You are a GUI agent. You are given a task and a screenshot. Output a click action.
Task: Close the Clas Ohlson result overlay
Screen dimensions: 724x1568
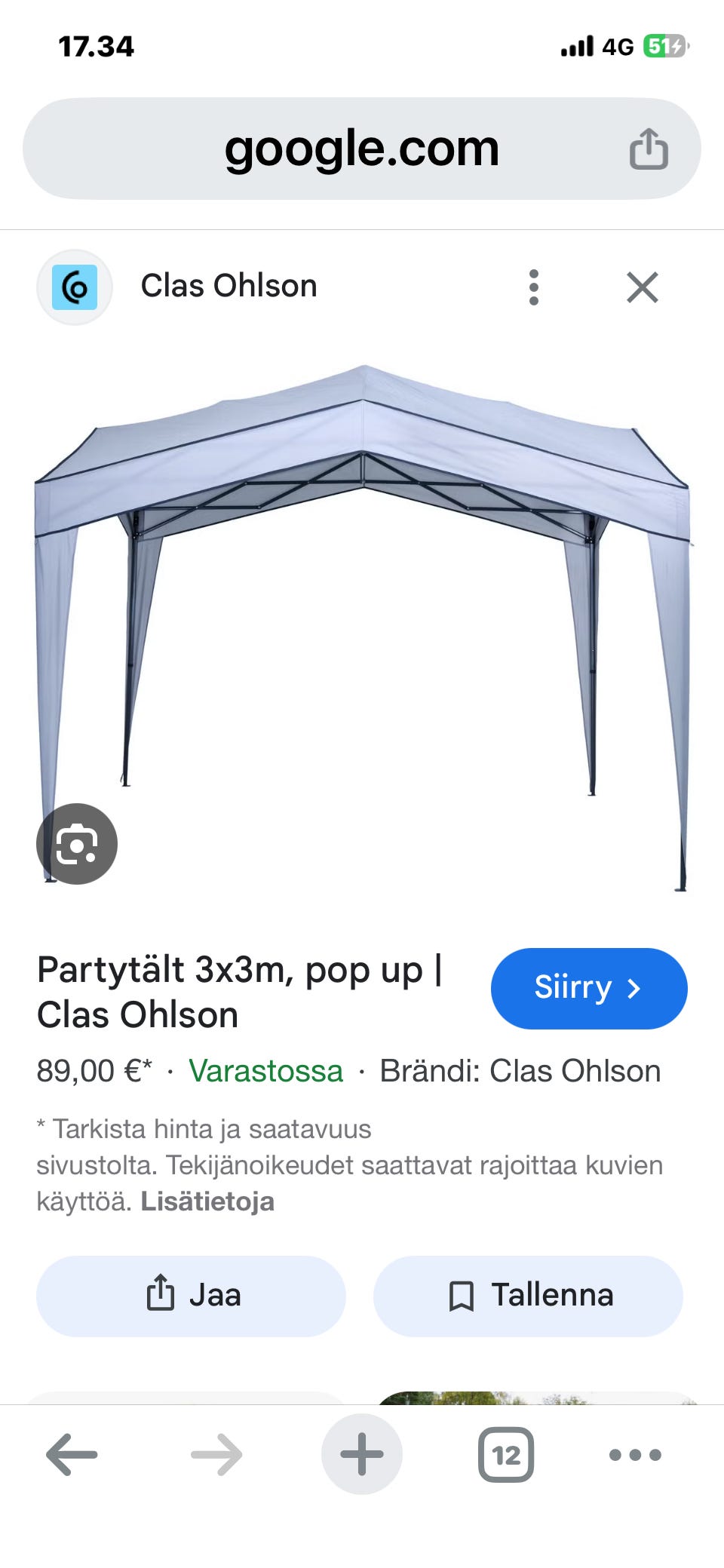point(643,287)
